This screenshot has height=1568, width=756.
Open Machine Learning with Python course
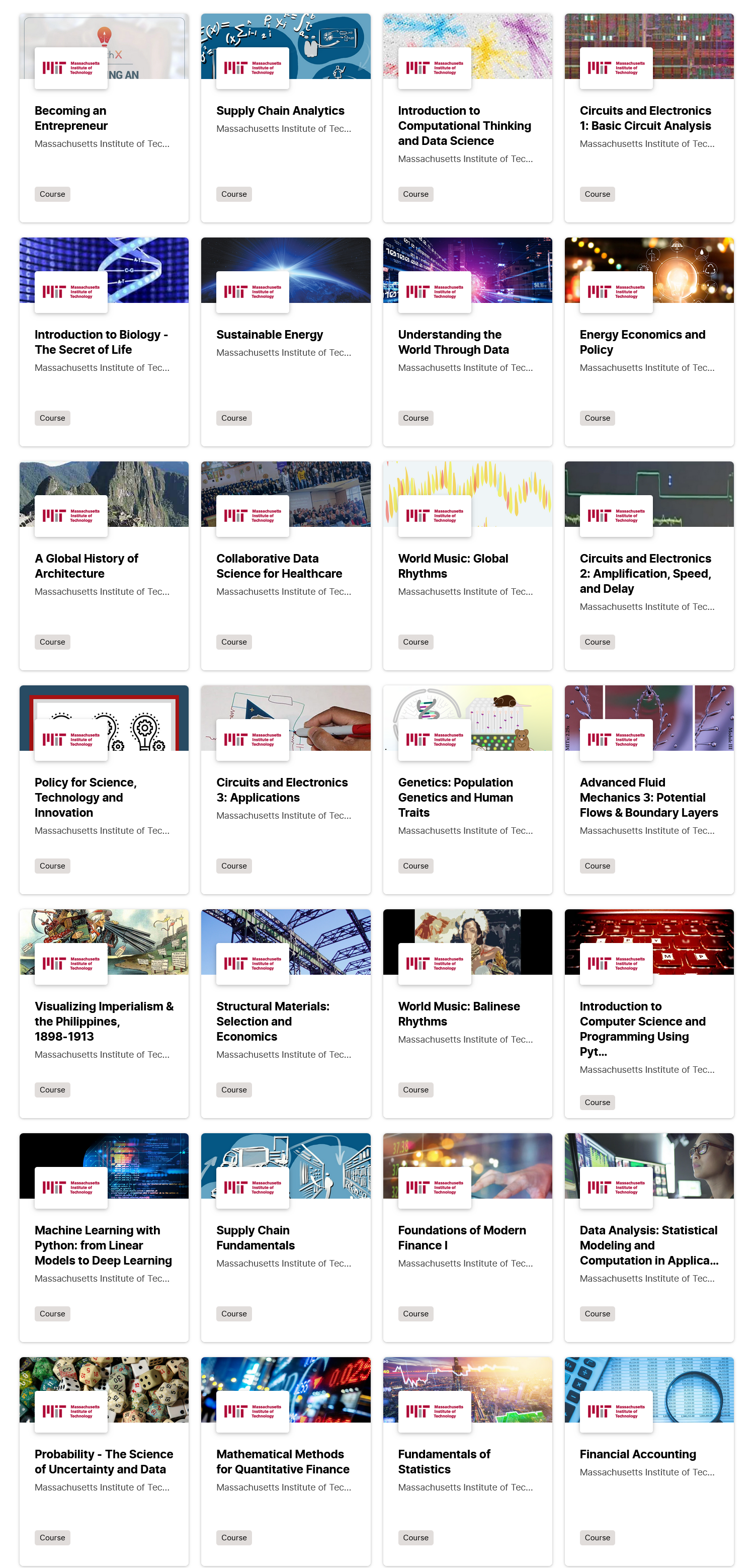pyautogui.click(x=103, y=1245)
